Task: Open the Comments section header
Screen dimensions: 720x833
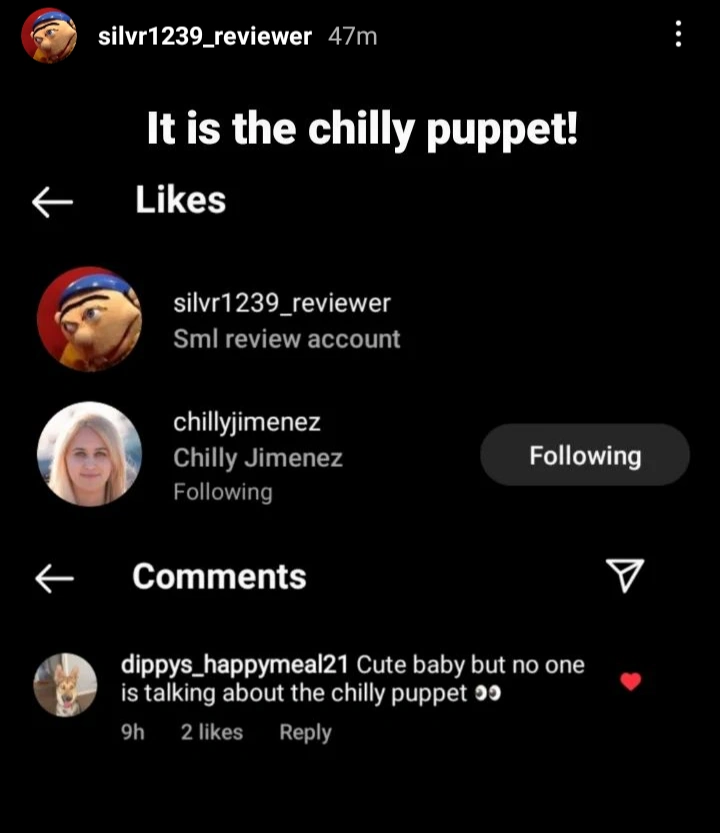Action: click(x=219, y=577)
